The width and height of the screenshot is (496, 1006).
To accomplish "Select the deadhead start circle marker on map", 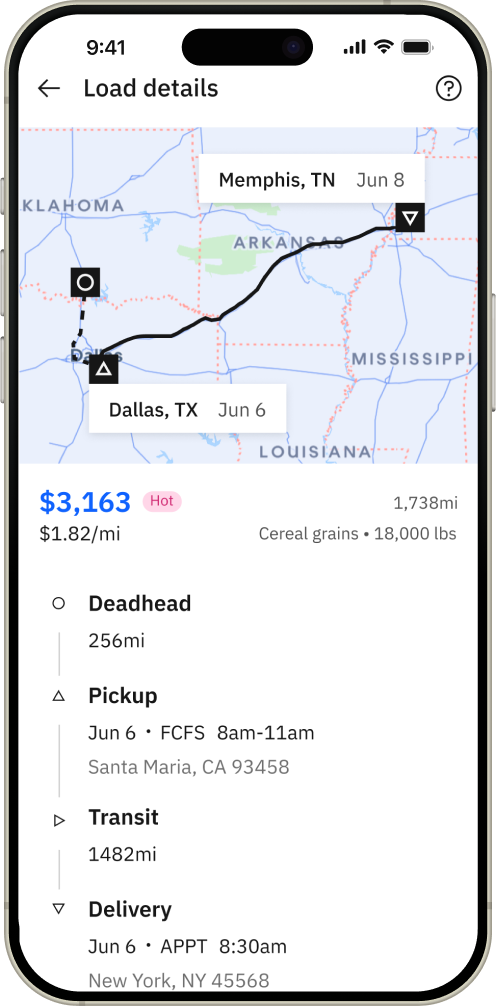I will pos(85,282).
